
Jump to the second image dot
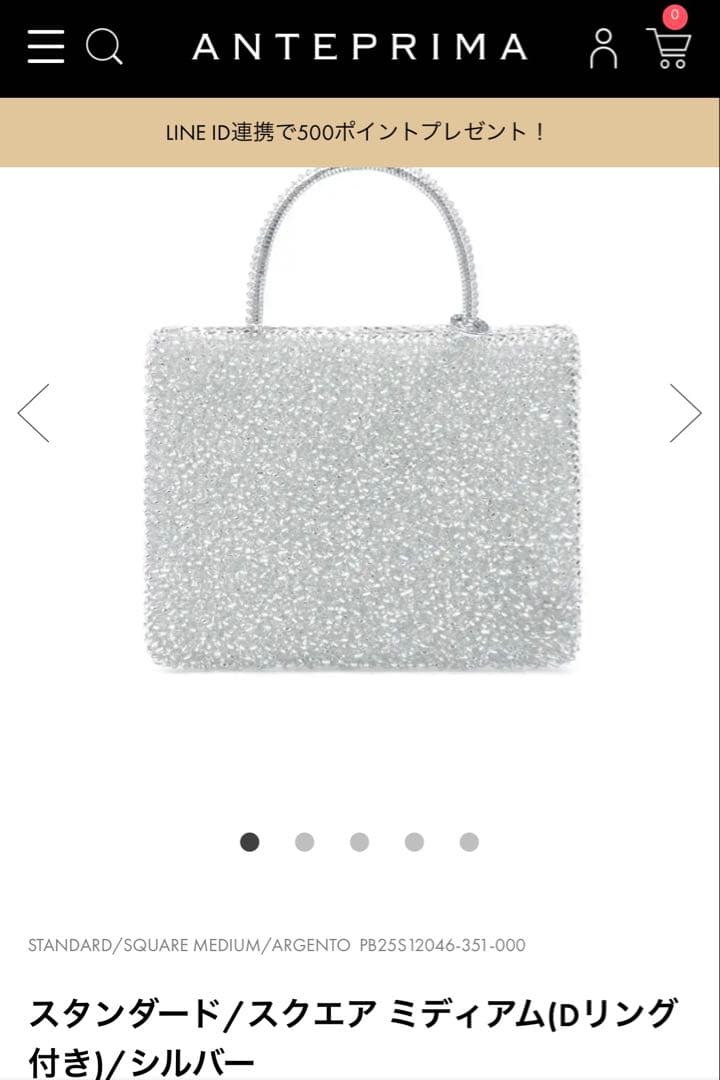[x=305, y=842]
